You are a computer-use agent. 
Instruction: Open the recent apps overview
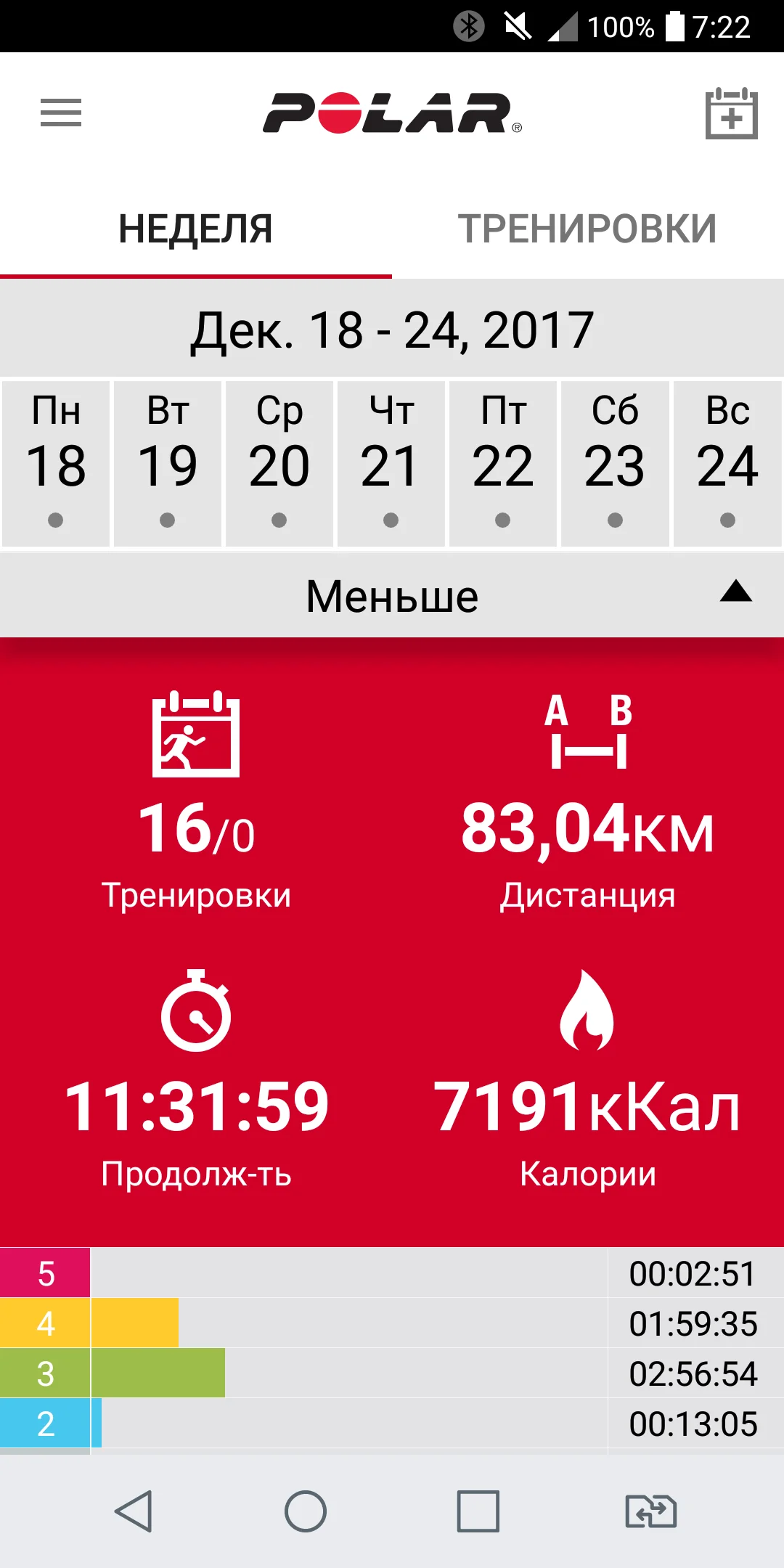(x=478, y=1511)
